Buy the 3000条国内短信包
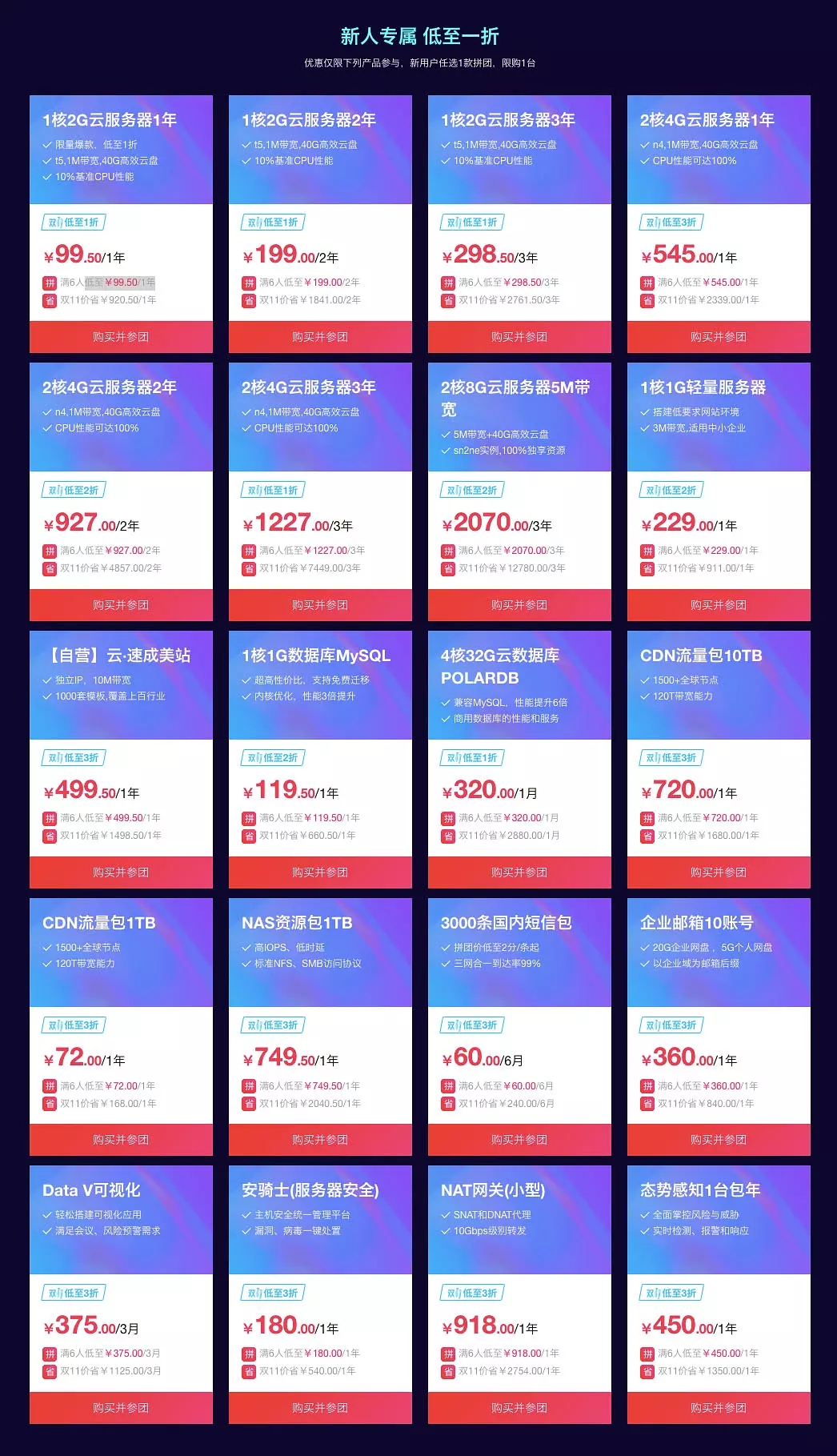The width and height of the screenshot is (837, 1456). point(519,1140)
